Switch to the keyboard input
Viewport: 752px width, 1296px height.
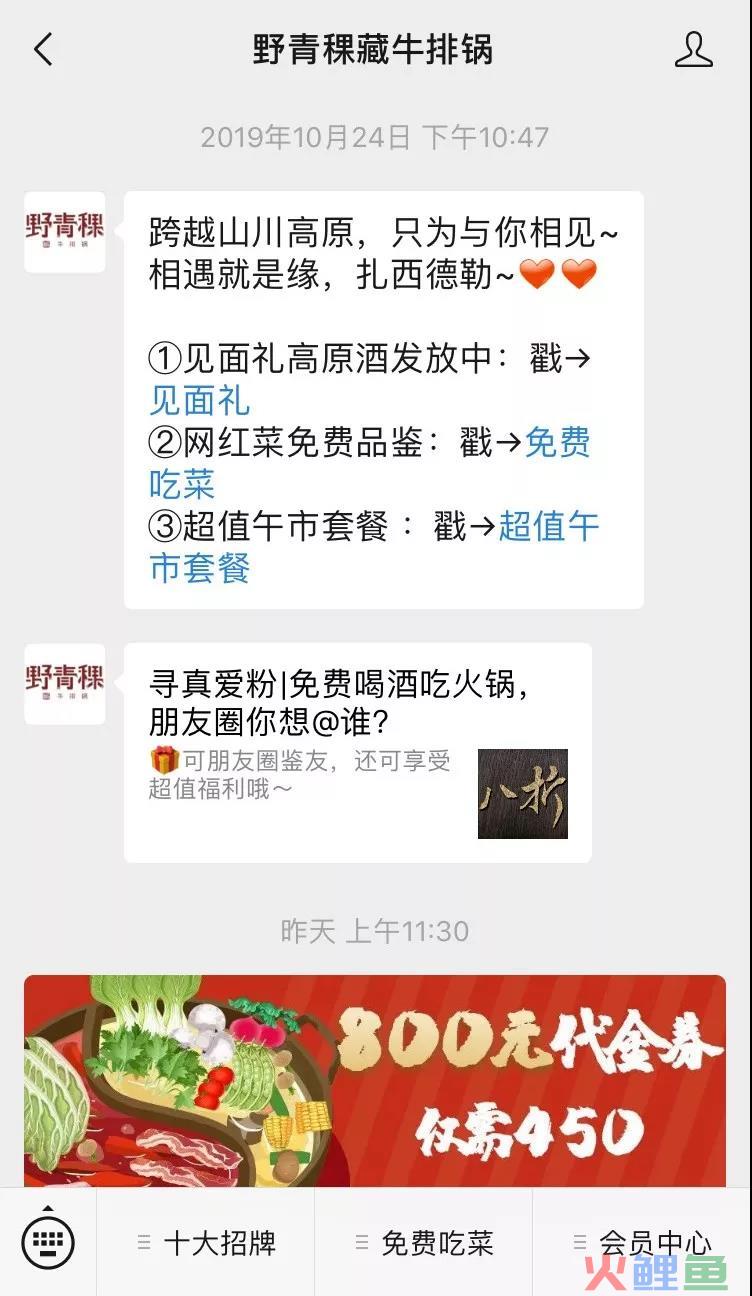48,1242
